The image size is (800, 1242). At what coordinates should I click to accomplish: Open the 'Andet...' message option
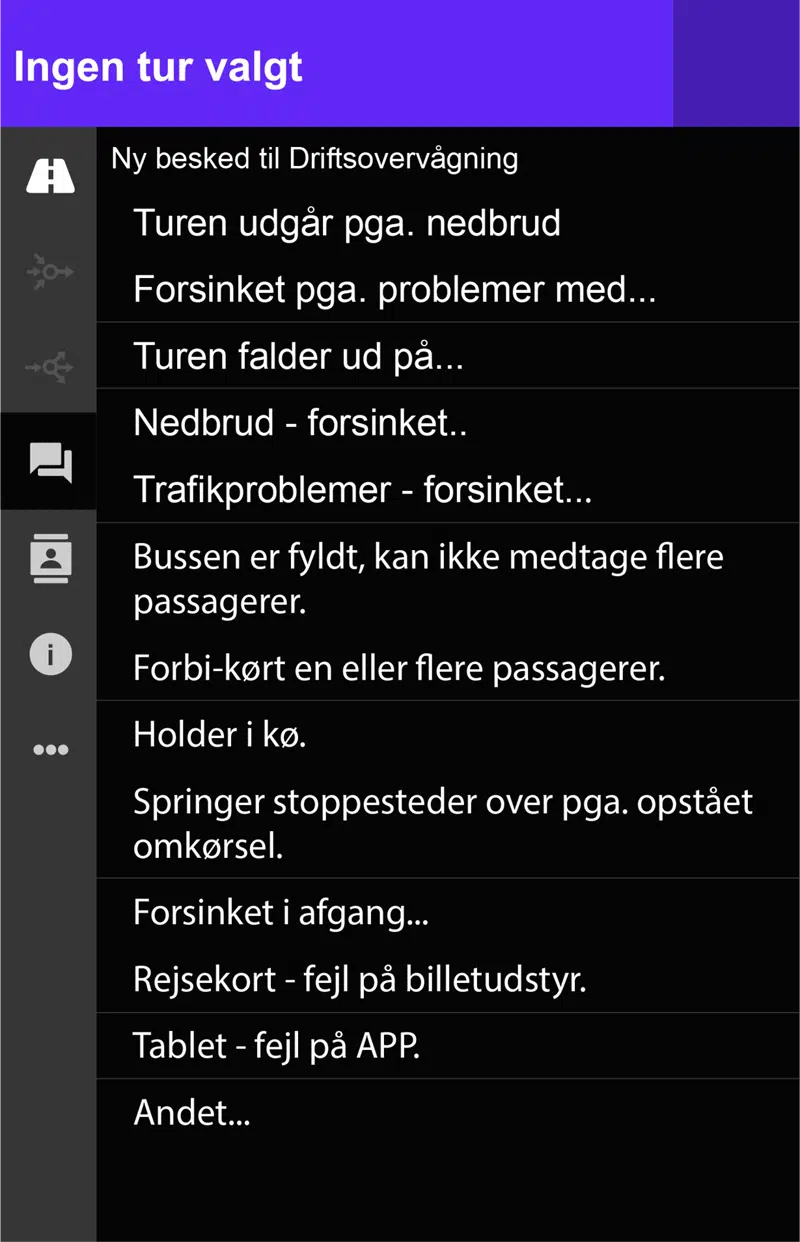[x=191, y=1113]
